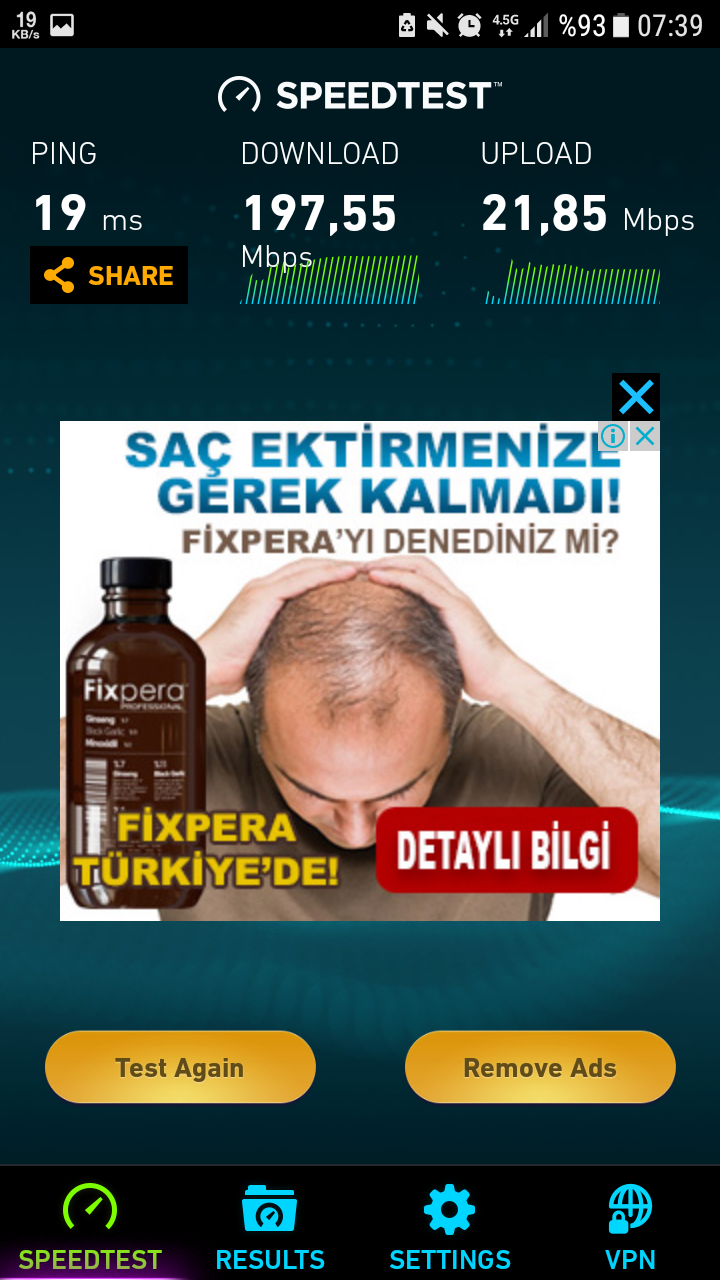Go to the VPN tab
The width and height of the screenshot is (720, 1280).
tap(630, 1225)
